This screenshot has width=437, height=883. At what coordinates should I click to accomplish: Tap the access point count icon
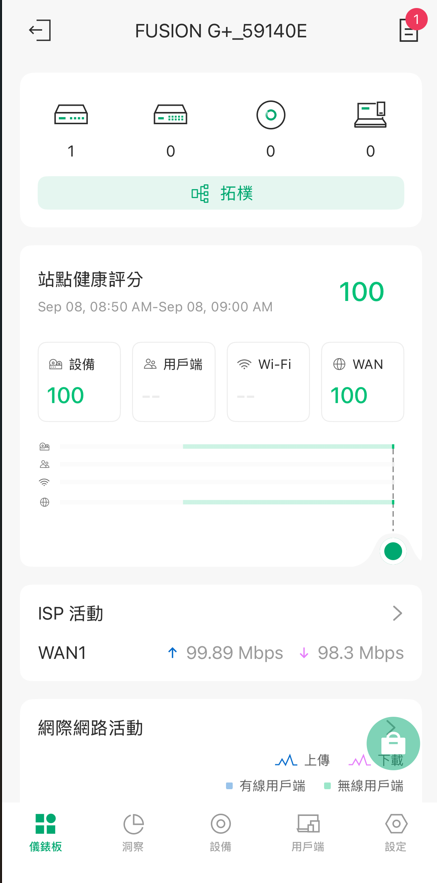pyautogui.click(x=270, y=115)
